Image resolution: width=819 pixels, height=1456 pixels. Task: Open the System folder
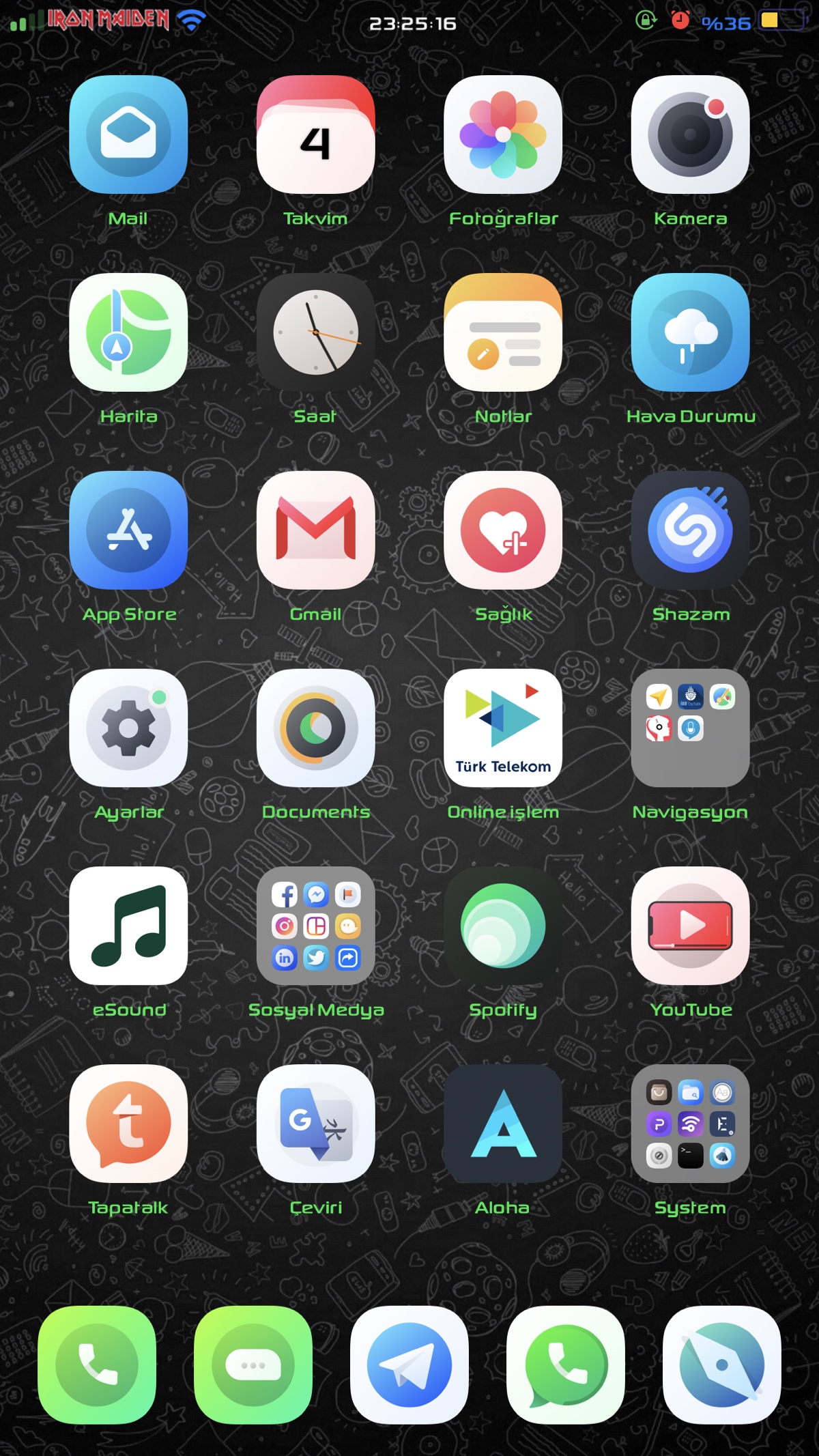pos(690,1124)
